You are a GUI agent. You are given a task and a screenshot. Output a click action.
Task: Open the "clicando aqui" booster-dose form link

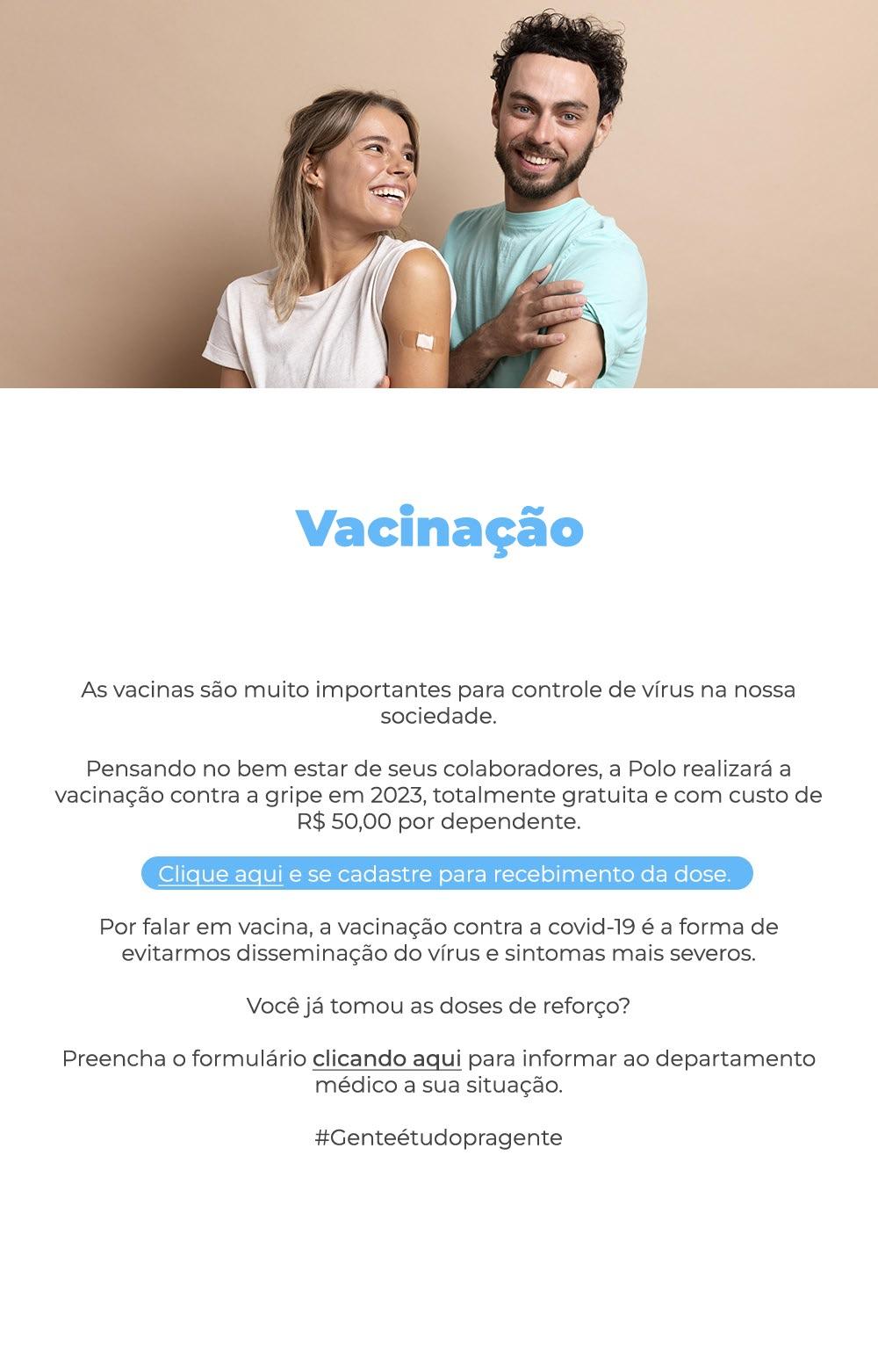[386, 1058]
